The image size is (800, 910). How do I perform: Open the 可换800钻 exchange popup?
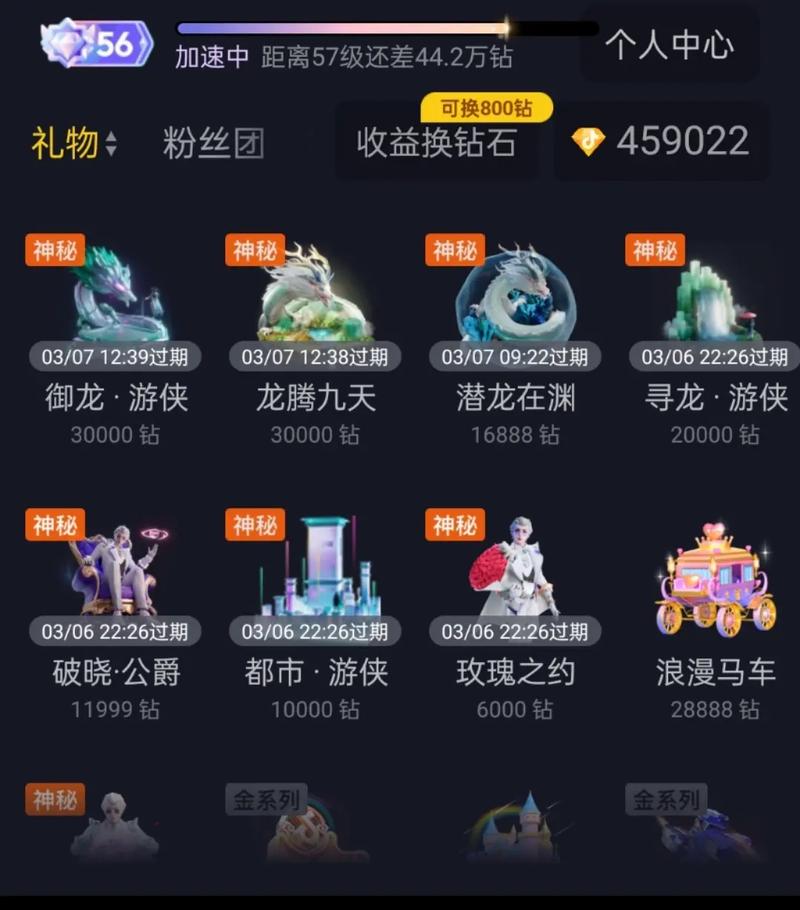tap(484, 107)
